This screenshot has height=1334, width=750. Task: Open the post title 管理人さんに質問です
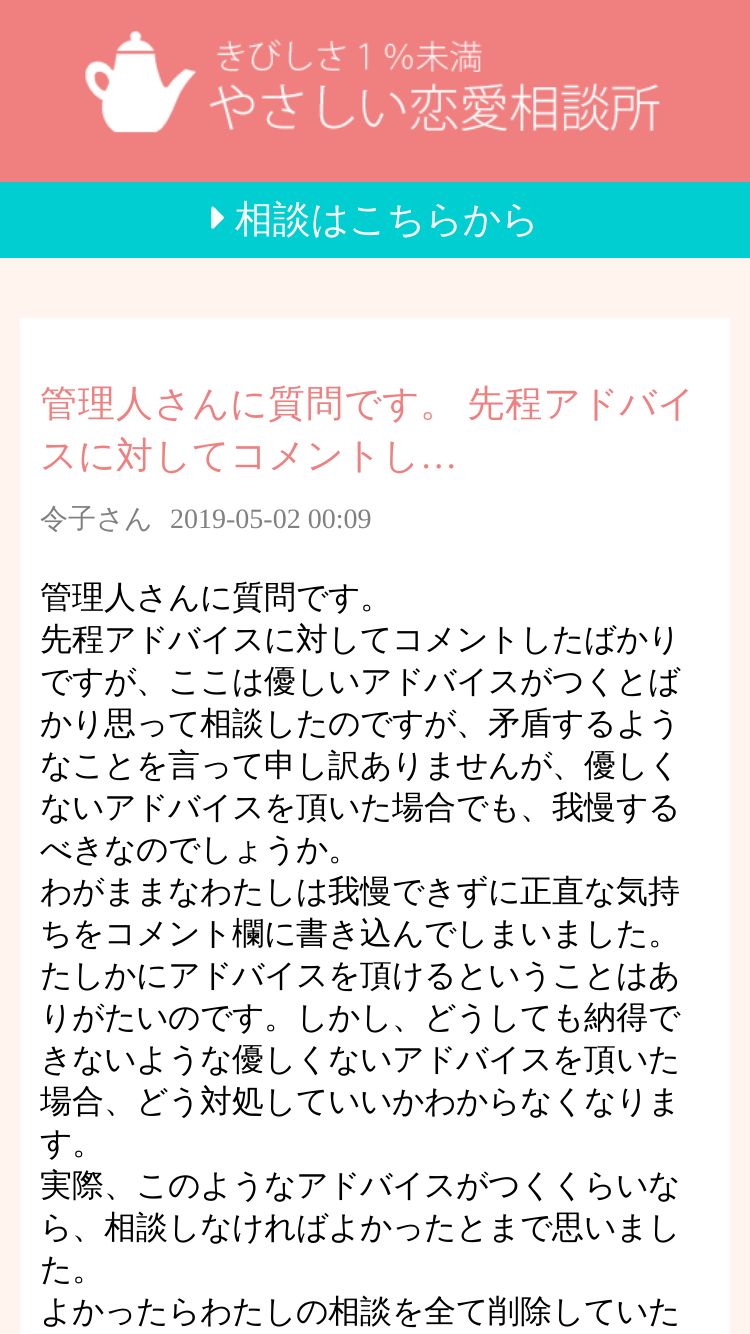[367, 431]
